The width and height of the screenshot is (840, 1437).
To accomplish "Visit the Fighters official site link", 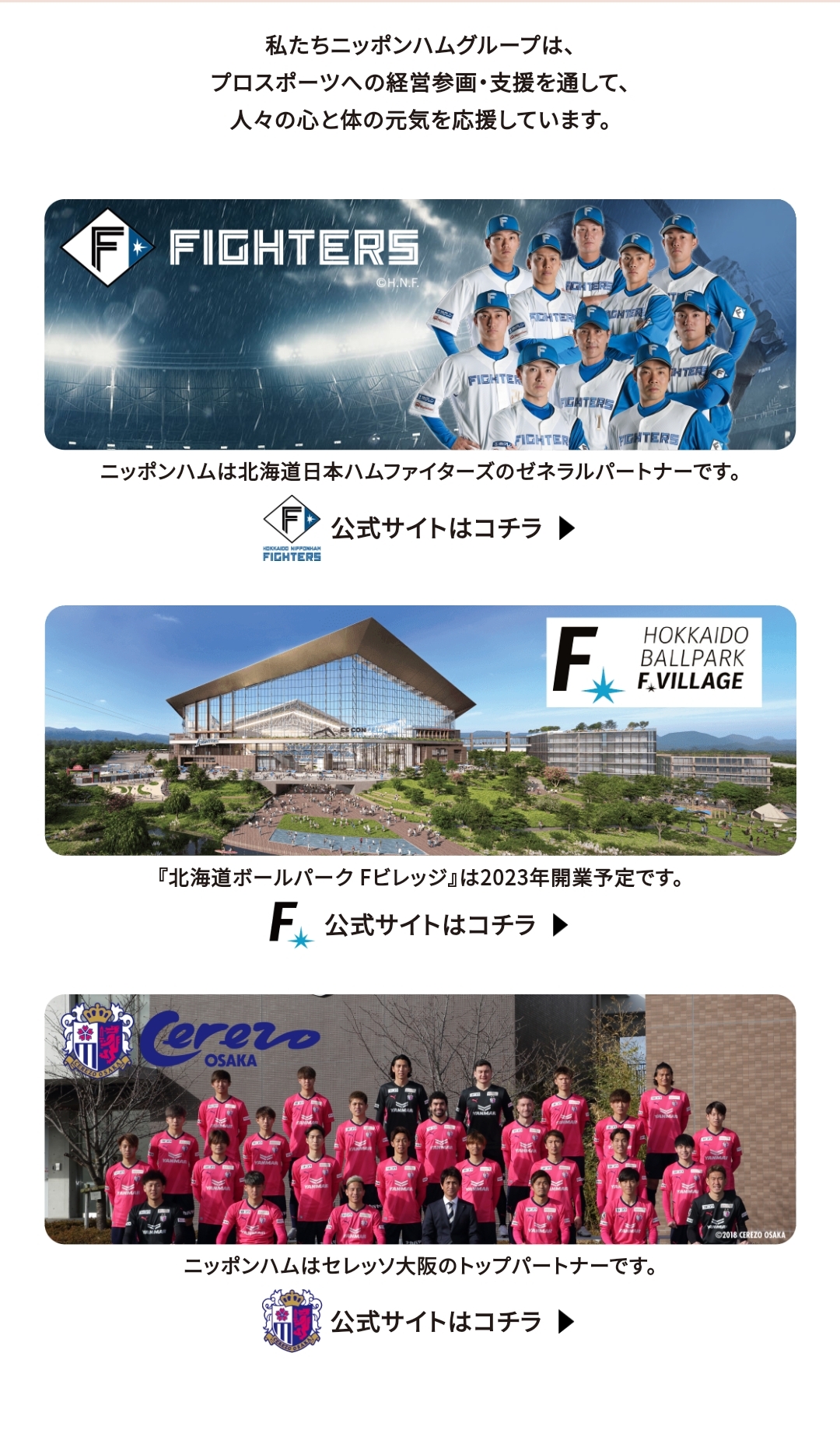I will (x=420, y=528).
